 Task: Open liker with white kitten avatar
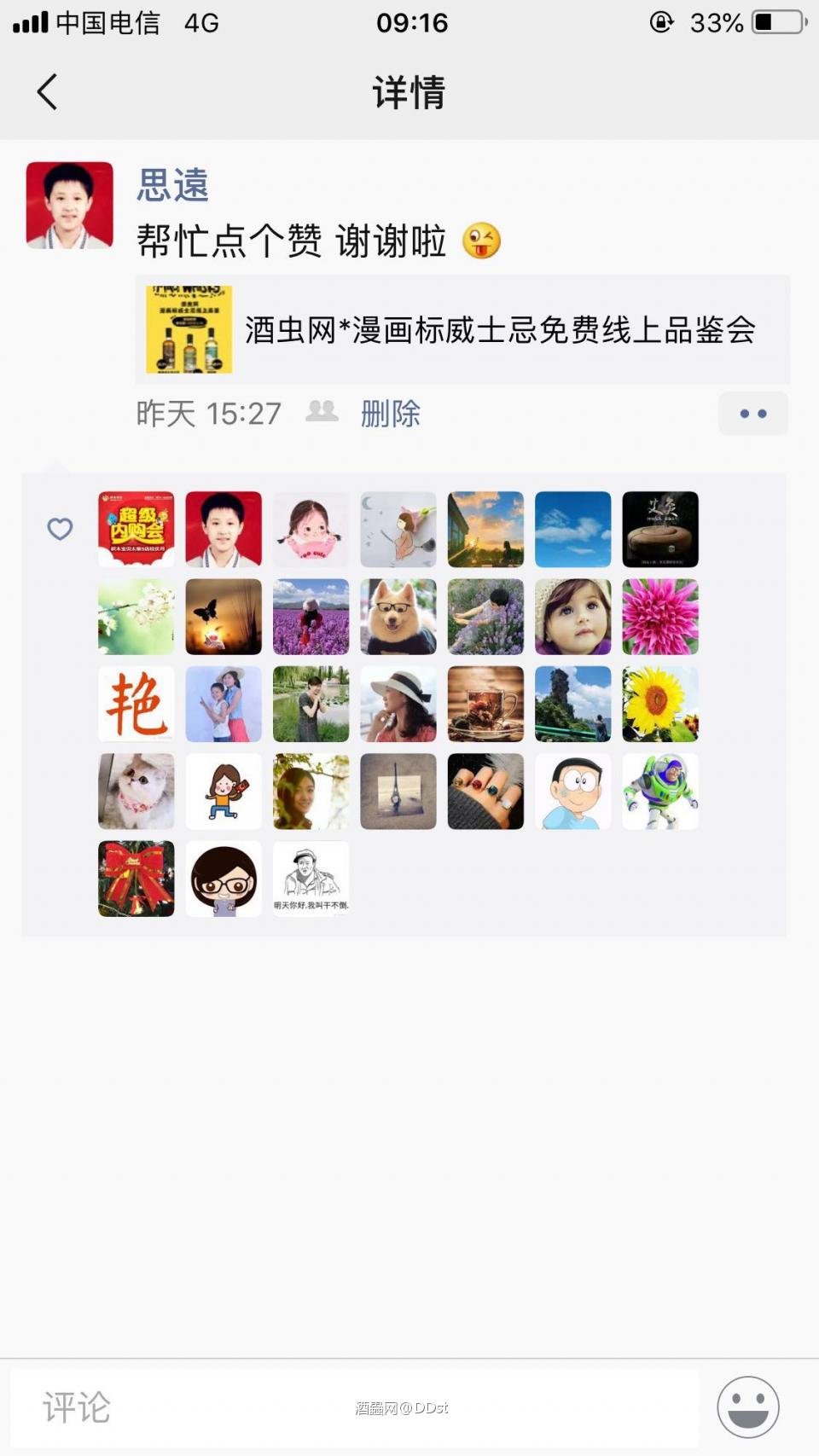pyautogui.click(x=136, y=792)
